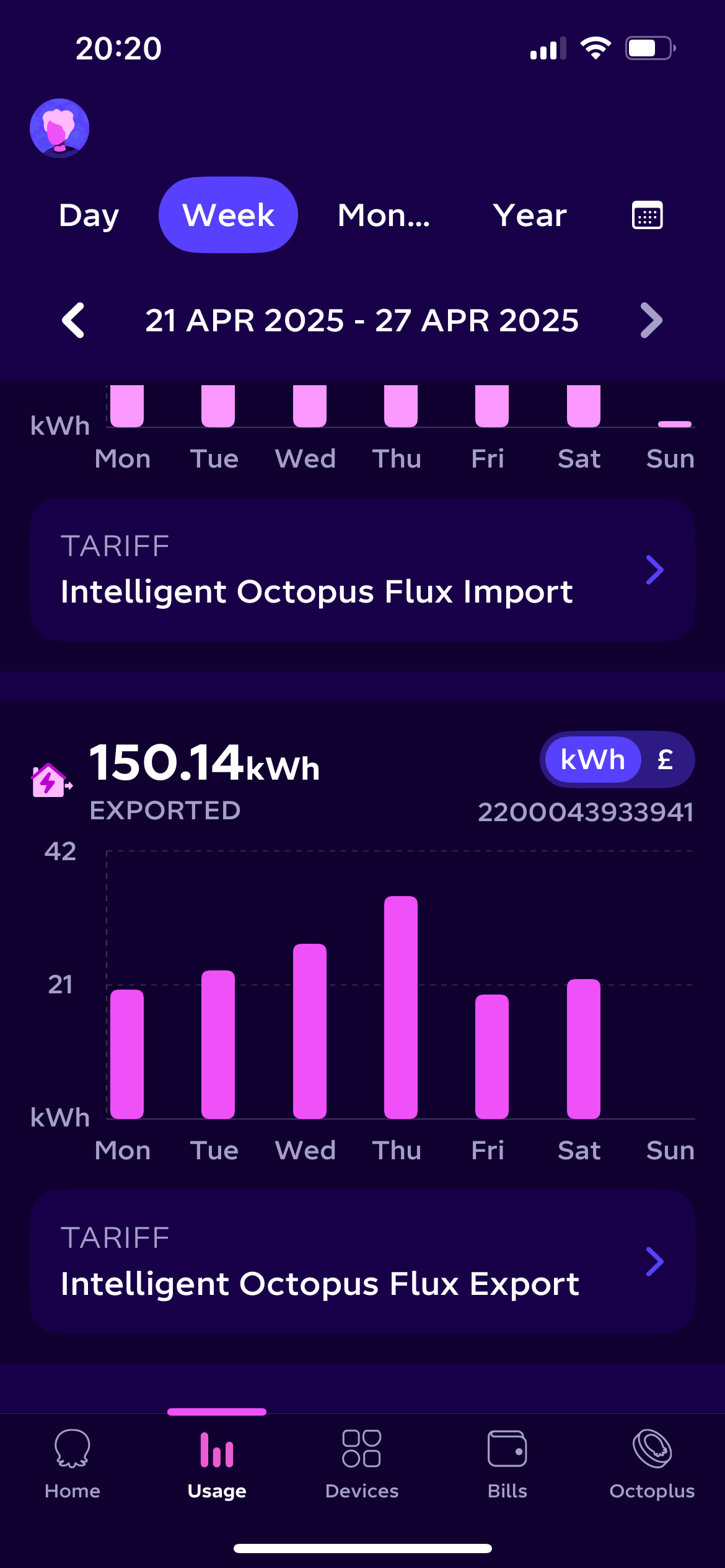The width and height of the screenshot is (725, 1568).
Task: Select the Week view
Action: click(228, 215)
